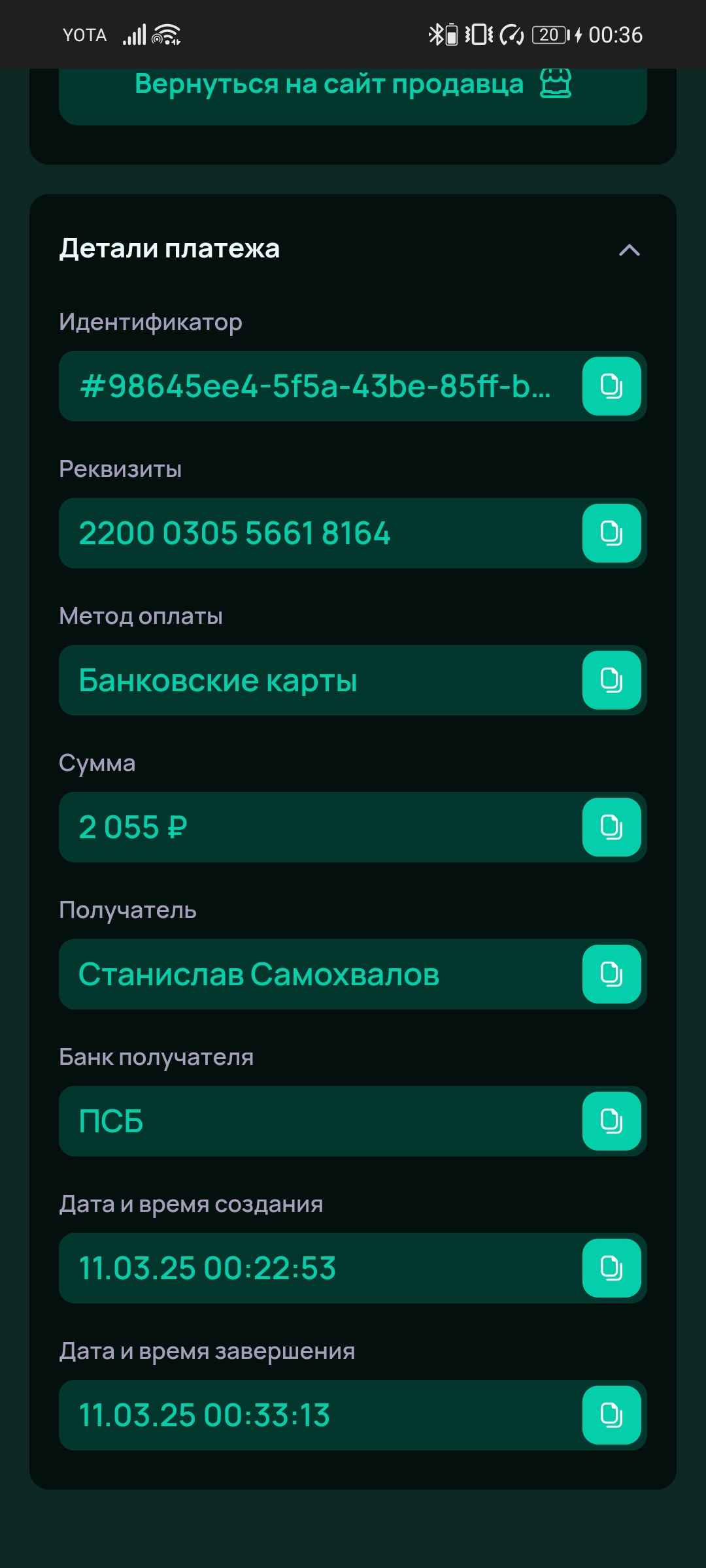Copy the recipient name Станислав Самохвалов
The image size is (706, 1568).
(x=611, y=974)
